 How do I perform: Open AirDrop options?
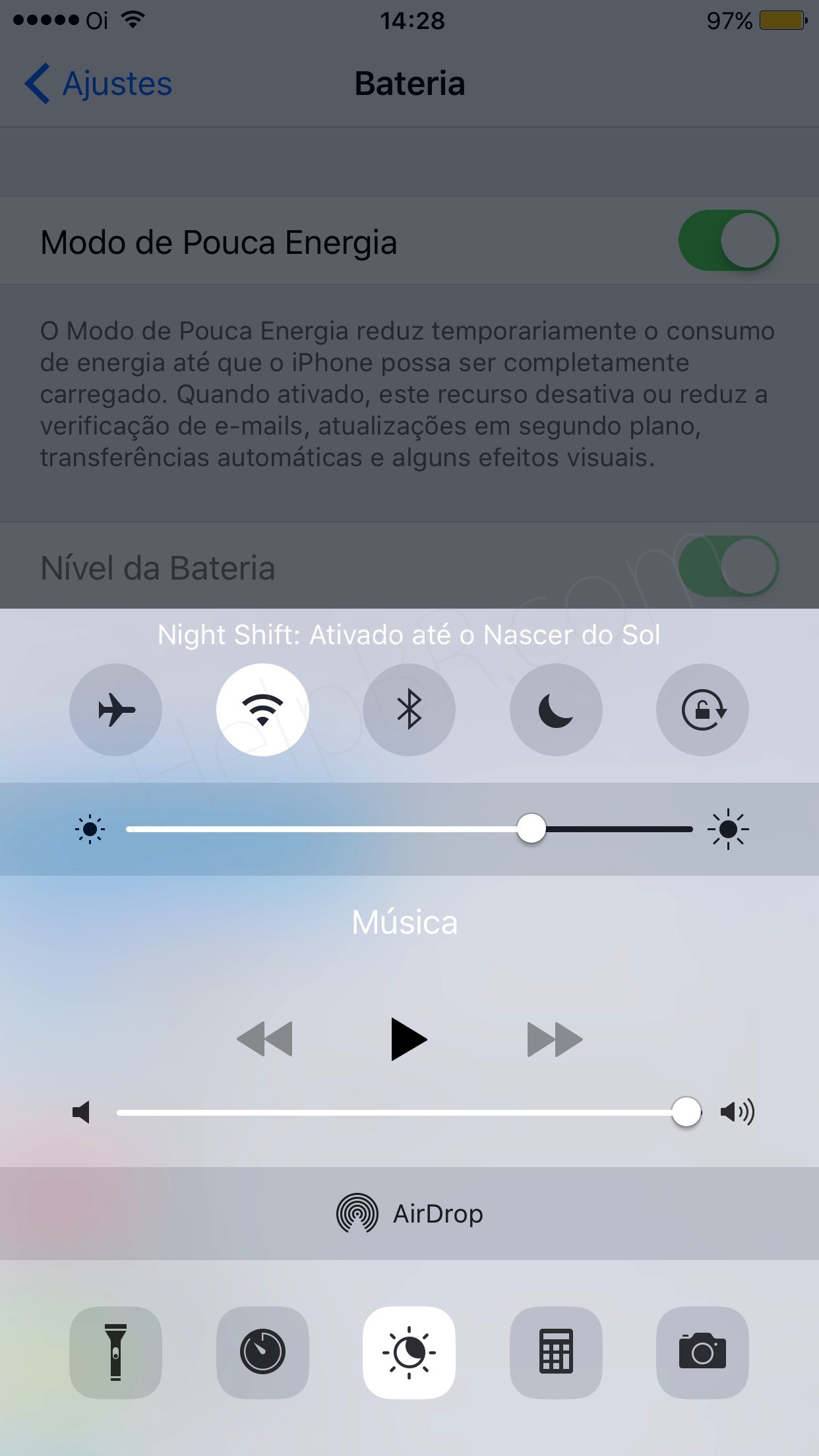pos(409,1213)
